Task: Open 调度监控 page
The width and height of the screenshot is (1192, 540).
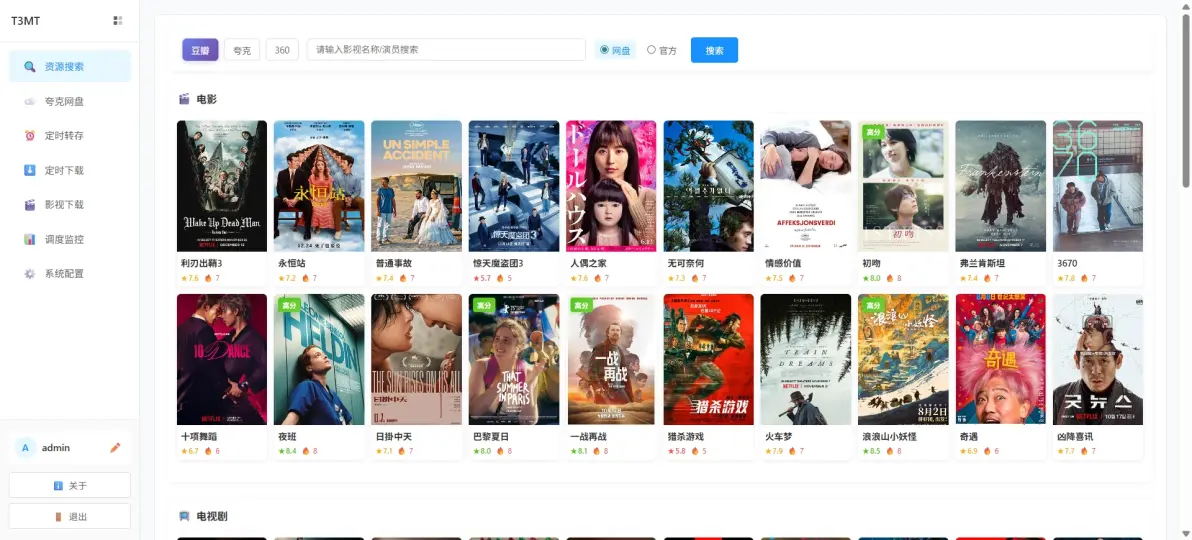Action: point(64,239)
